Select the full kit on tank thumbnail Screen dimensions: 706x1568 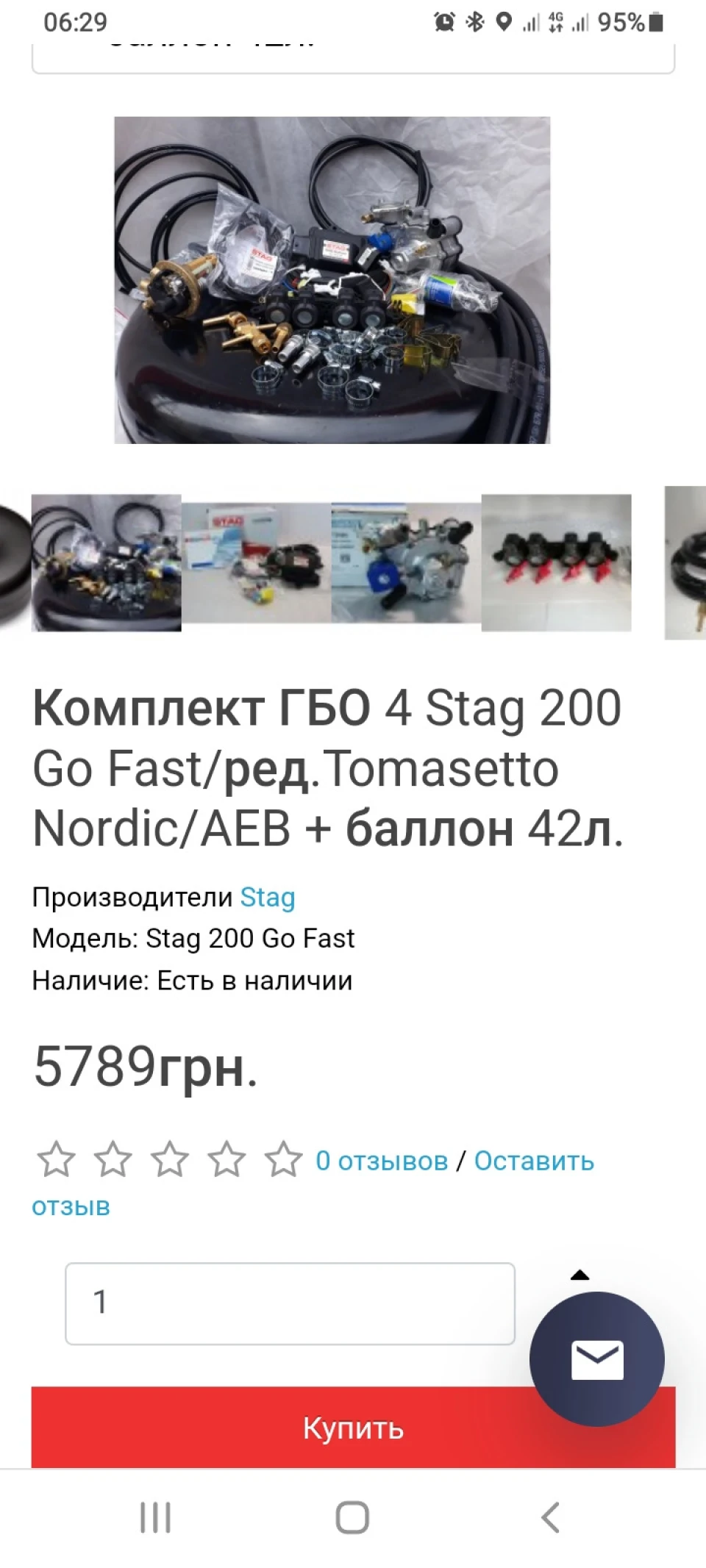point(106,563)
